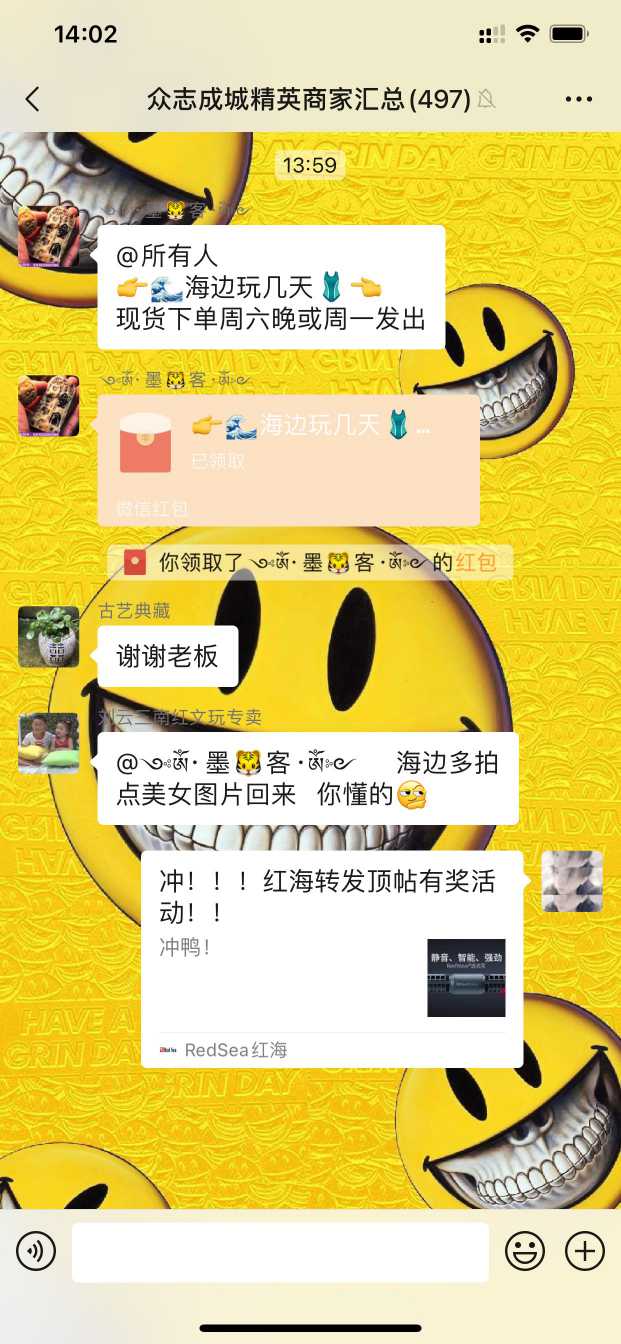This screenshot has height=1344, width=621.
Task: Open the shared RedSea红海 link card
Action: [x=331, y=958]
